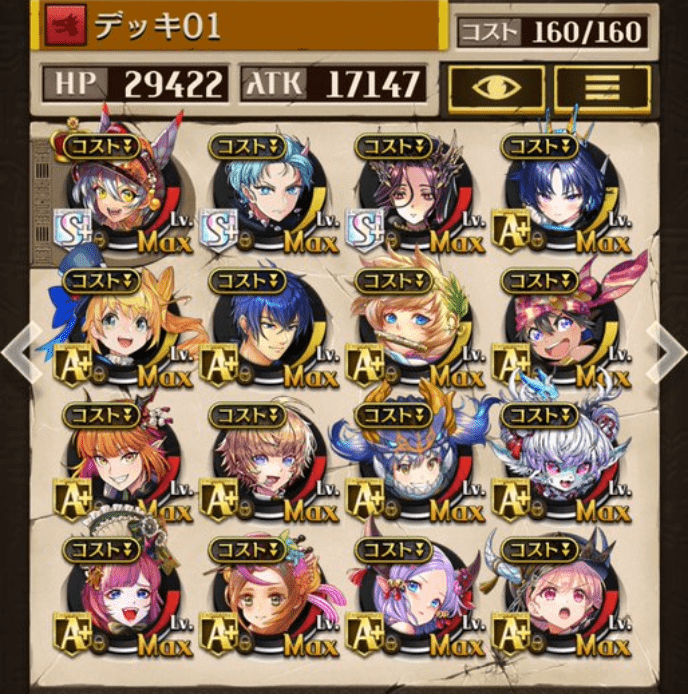The height and width of the screenshot is (694, 688).
Task: Toggle the eye visibility button
Action: pos(497,88)
